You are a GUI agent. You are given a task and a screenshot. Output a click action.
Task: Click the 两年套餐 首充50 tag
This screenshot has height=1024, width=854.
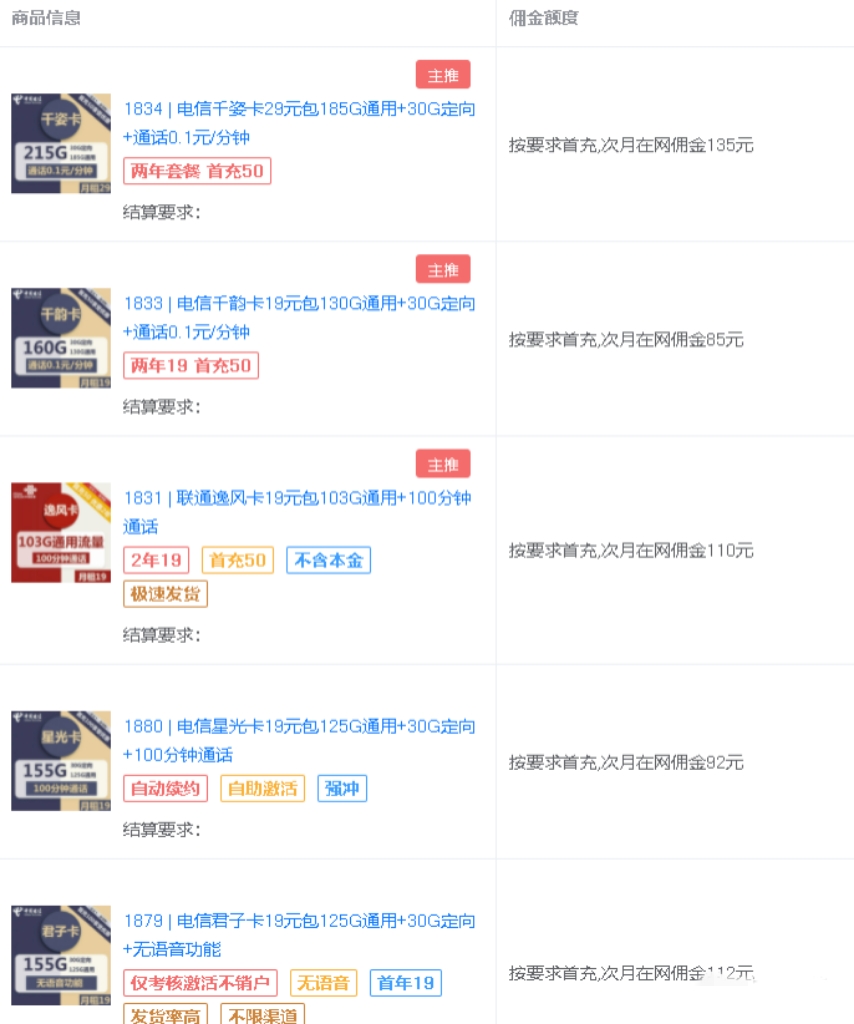pyautogui.click(x=197, y=171)
